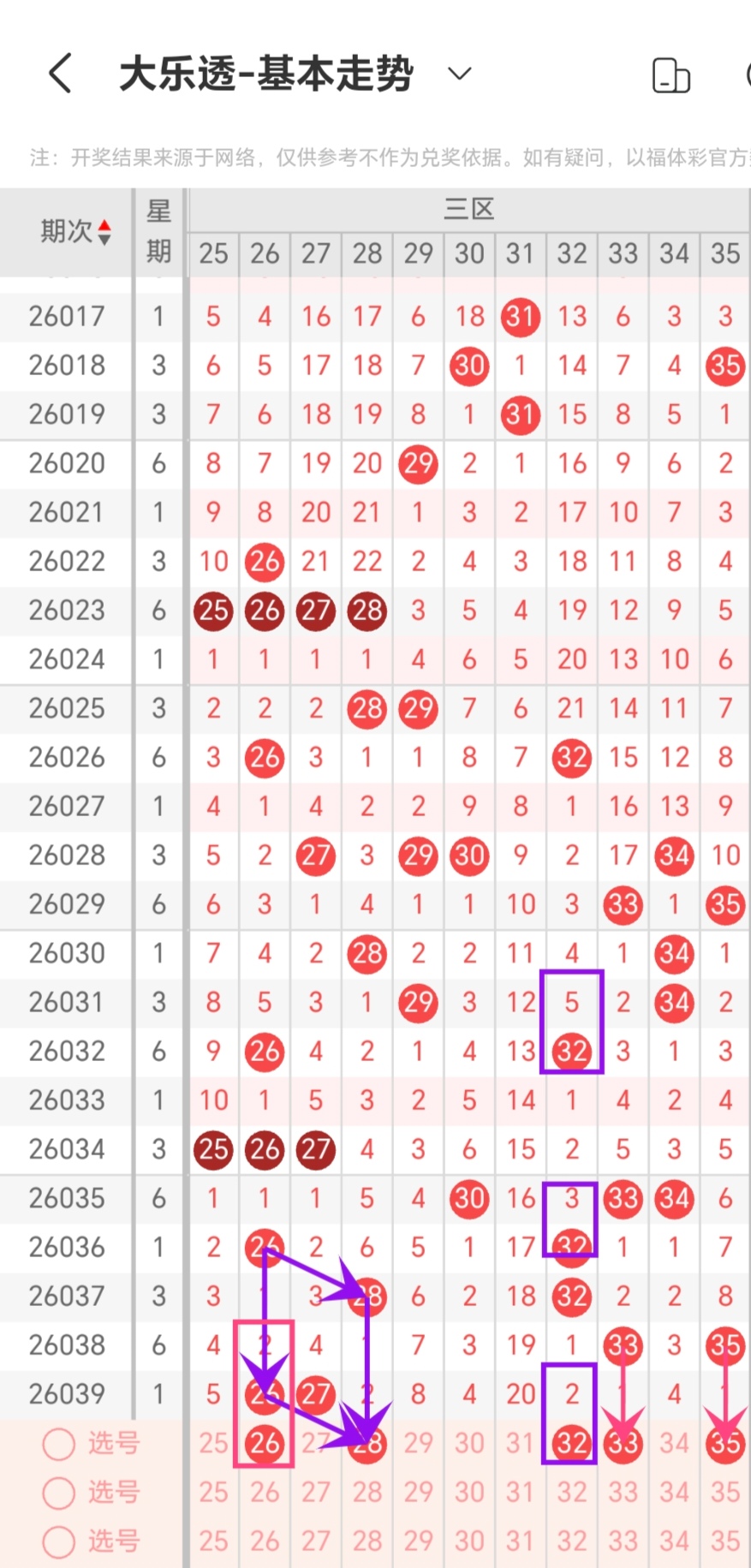
Task: Select the second 选号 radio button
Action: click(x=59, y=1493)
